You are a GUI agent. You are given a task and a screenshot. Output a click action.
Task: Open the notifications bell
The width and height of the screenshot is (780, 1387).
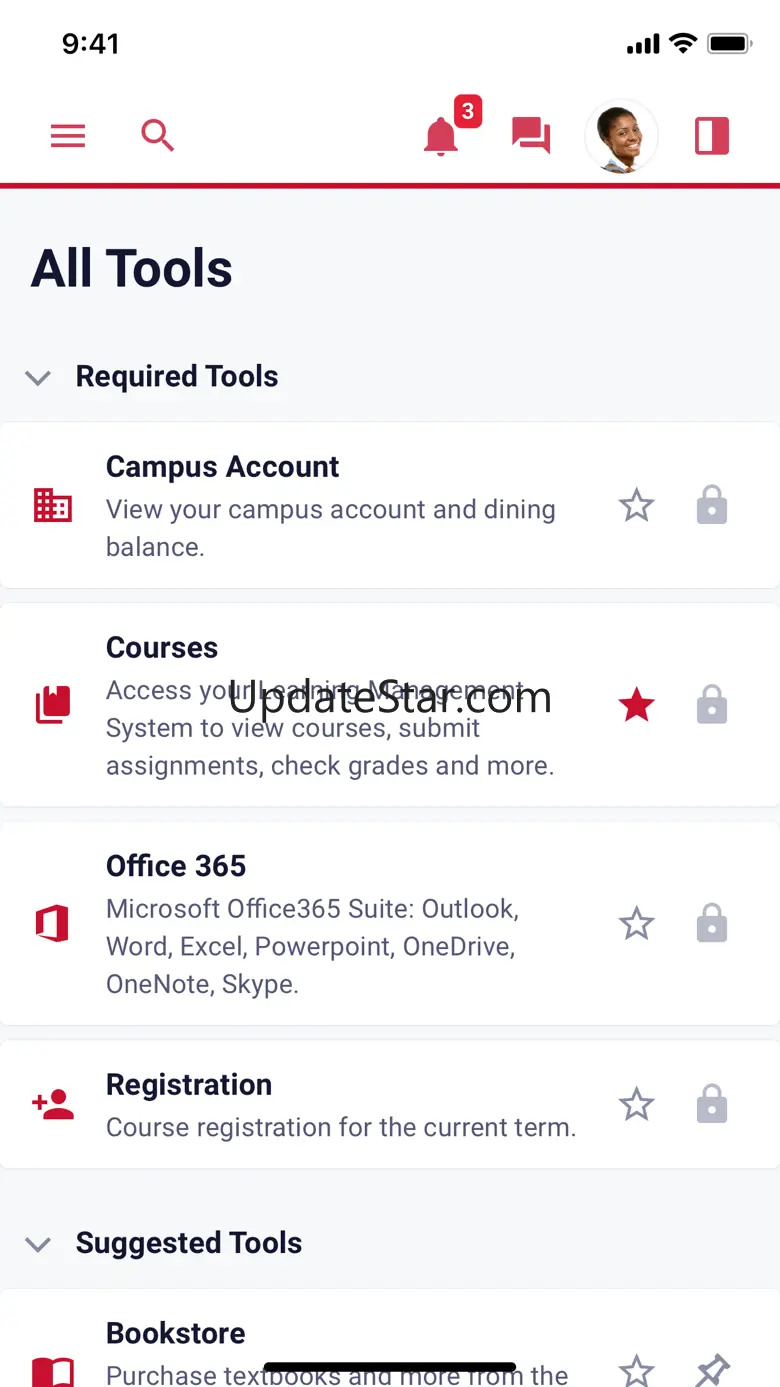[x=441, y=136]
